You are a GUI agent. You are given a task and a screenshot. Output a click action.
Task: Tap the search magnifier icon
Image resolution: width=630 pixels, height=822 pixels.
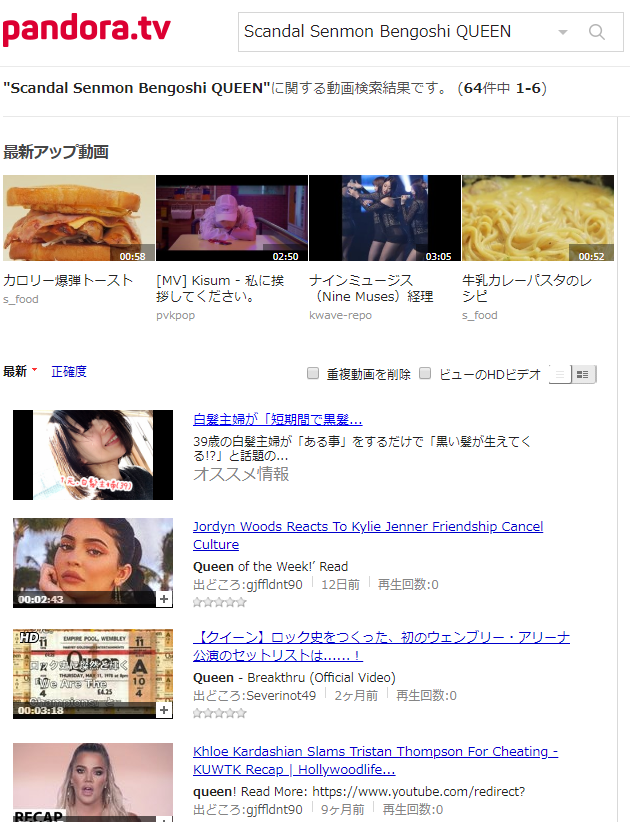click(597, 32)
